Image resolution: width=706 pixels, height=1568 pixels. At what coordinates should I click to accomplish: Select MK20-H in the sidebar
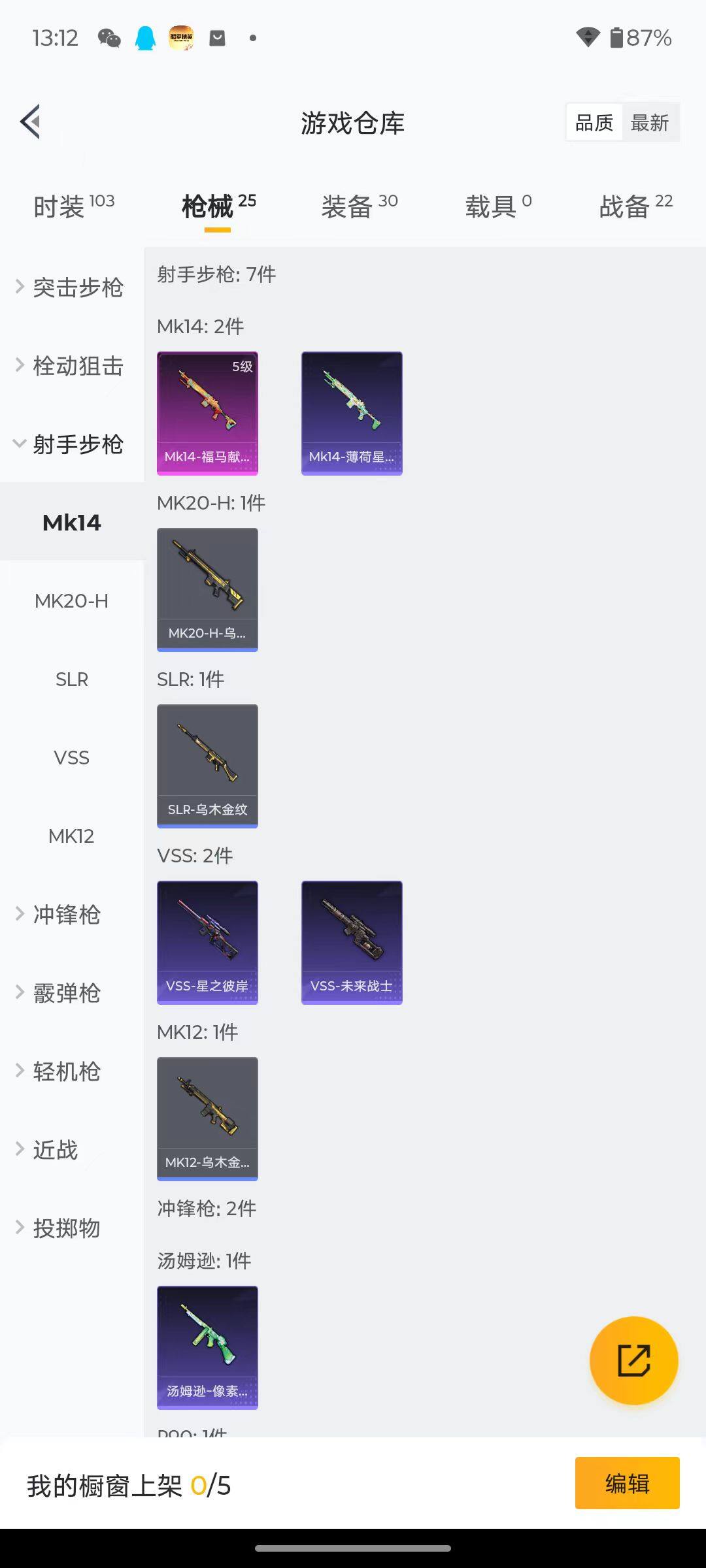[71, 601]
